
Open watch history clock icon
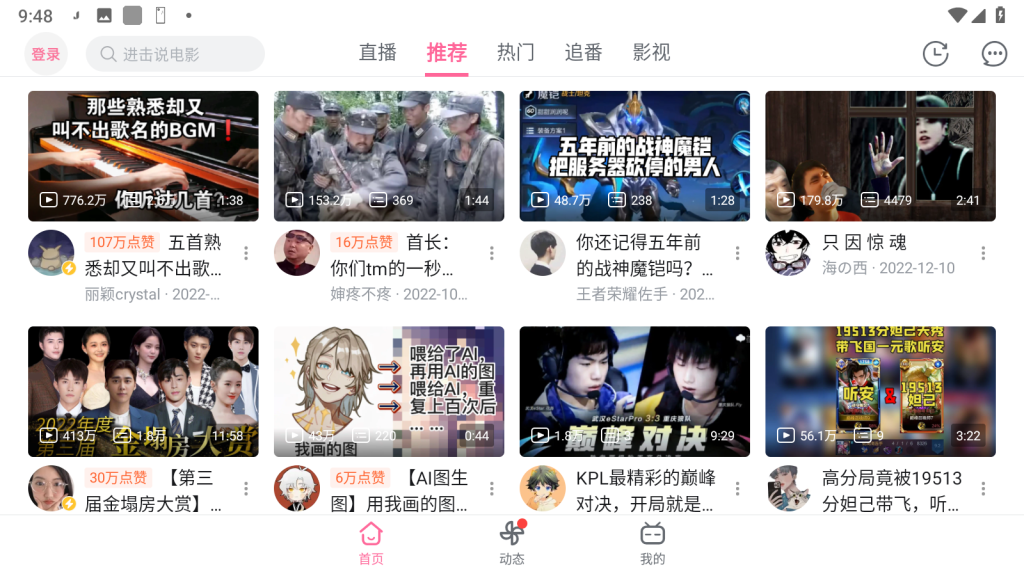pos(935,54)
